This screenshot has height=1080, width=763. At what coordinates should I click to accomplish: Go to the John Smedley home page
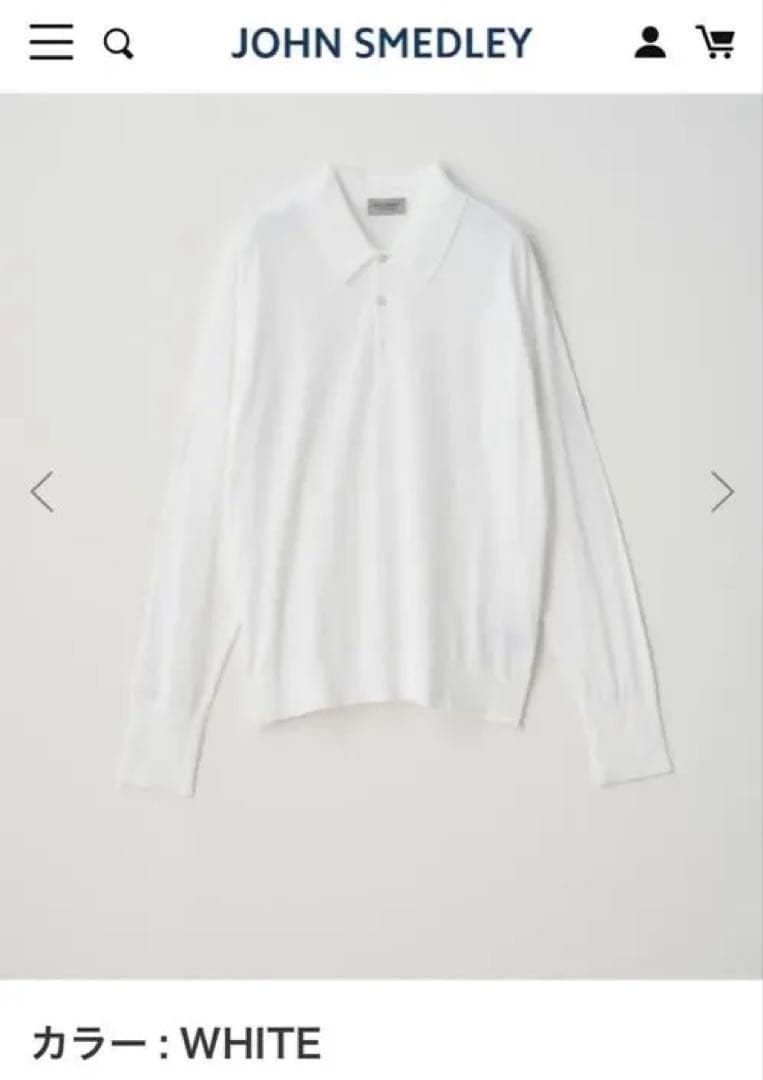pyautogui.click(x=381, y=44)
